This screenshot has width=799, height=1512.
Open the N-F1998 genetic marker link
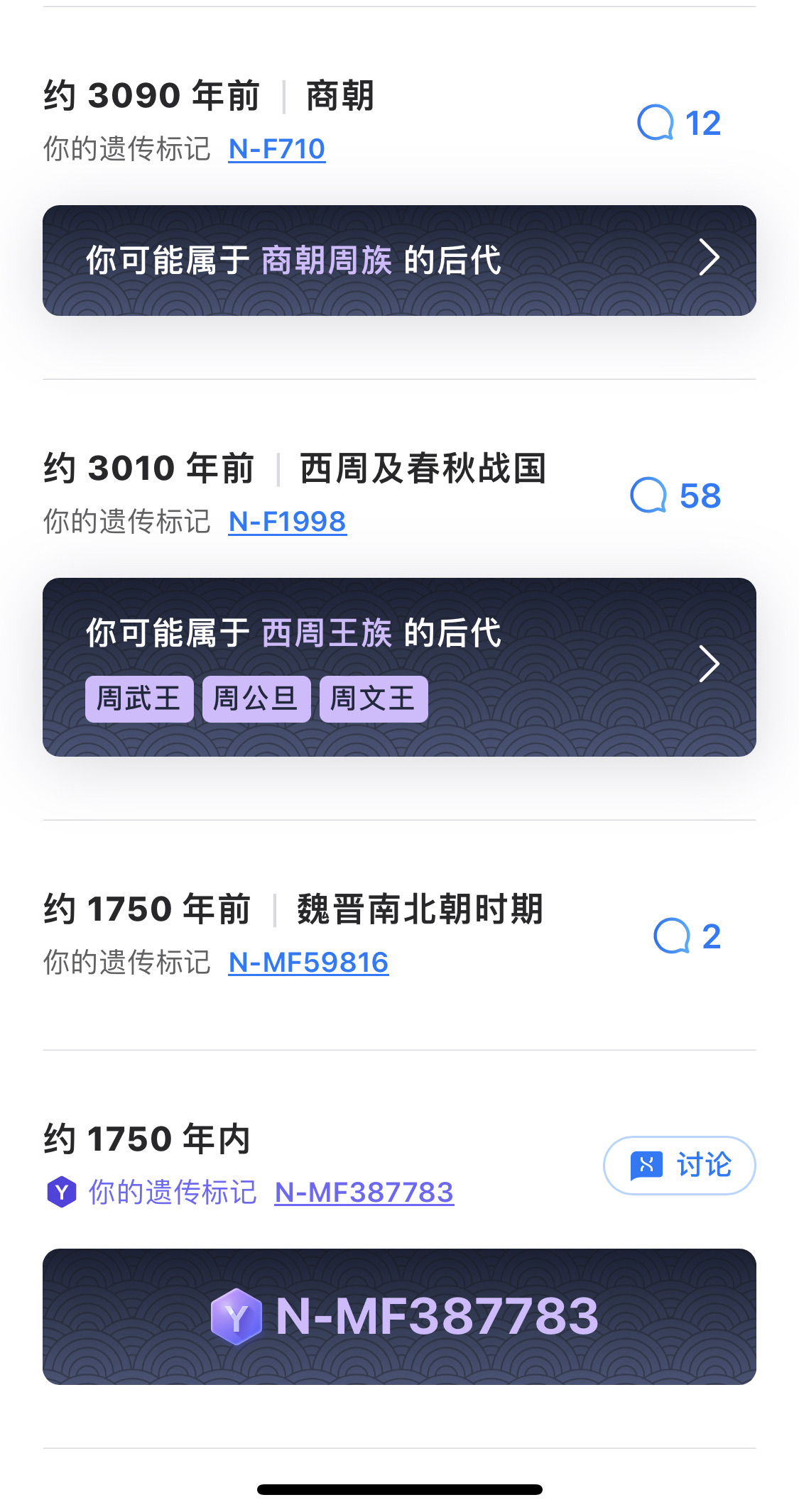287,522
